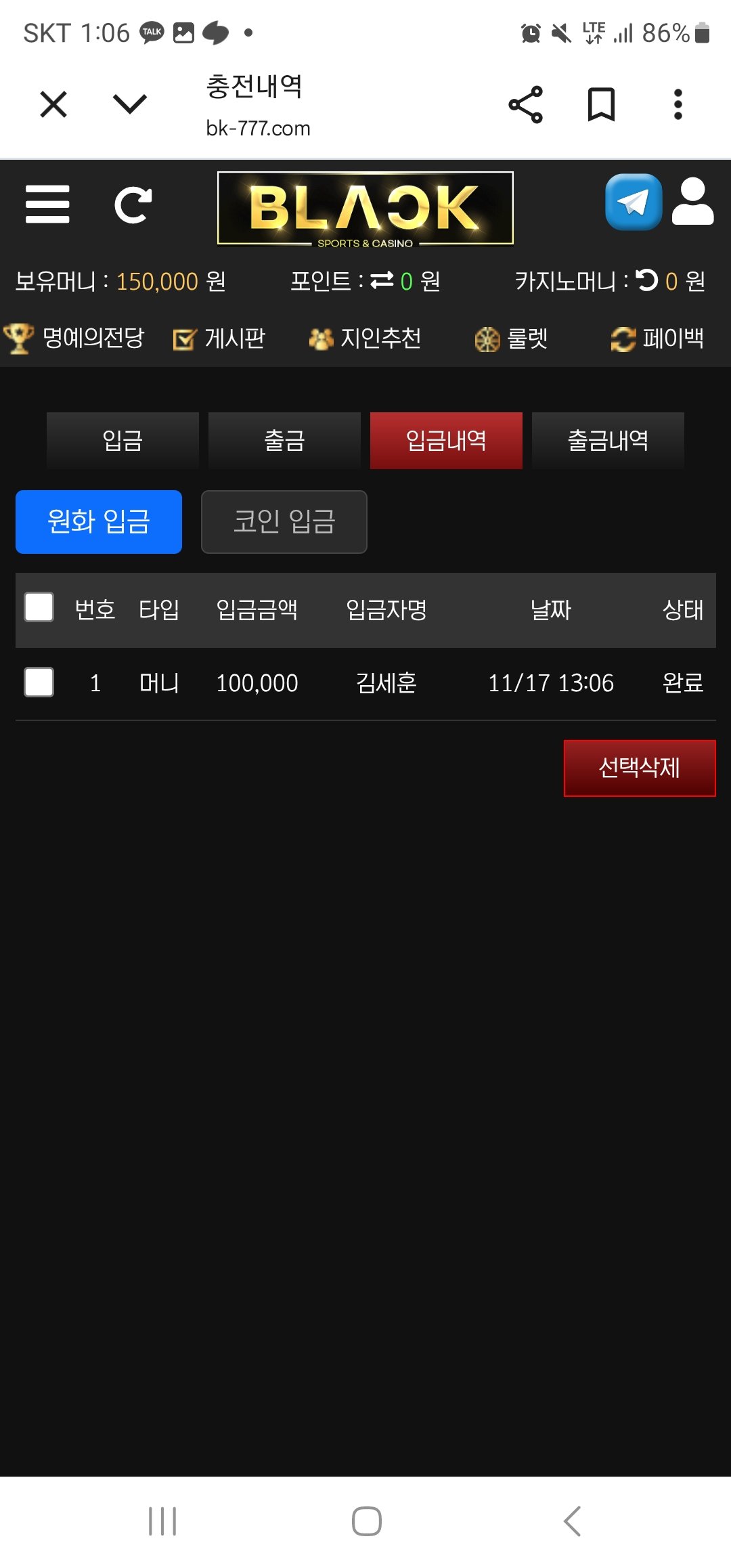The height and width of the screenshot is (1568, 731).
Task: Open the browser overflow menu
Action: coord(678,105)
